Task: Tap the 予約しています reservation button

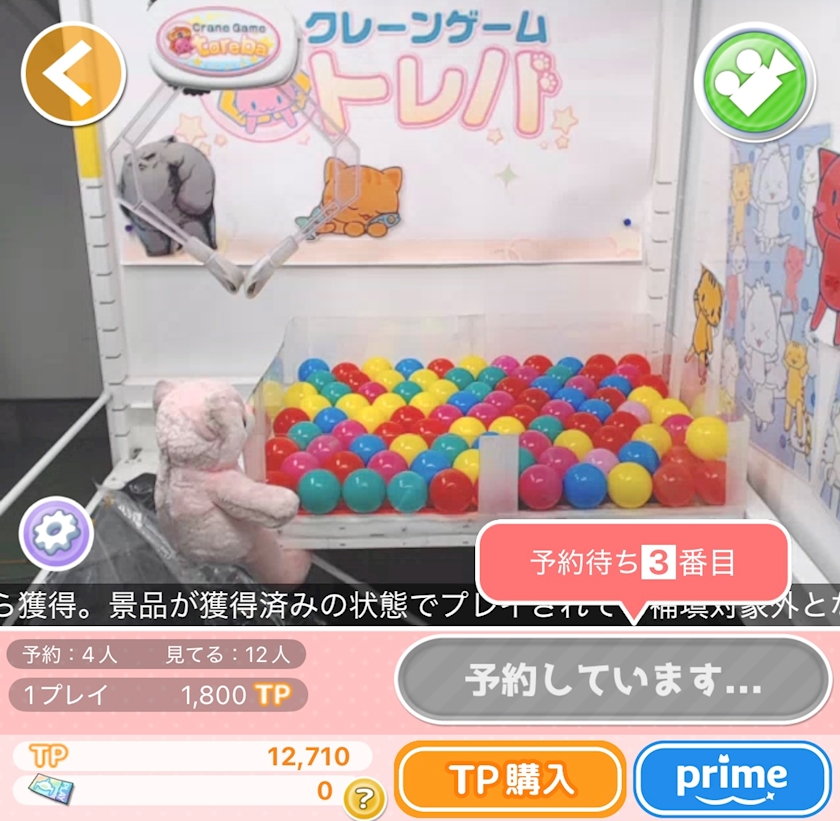Action: click(x=614, y=681)
